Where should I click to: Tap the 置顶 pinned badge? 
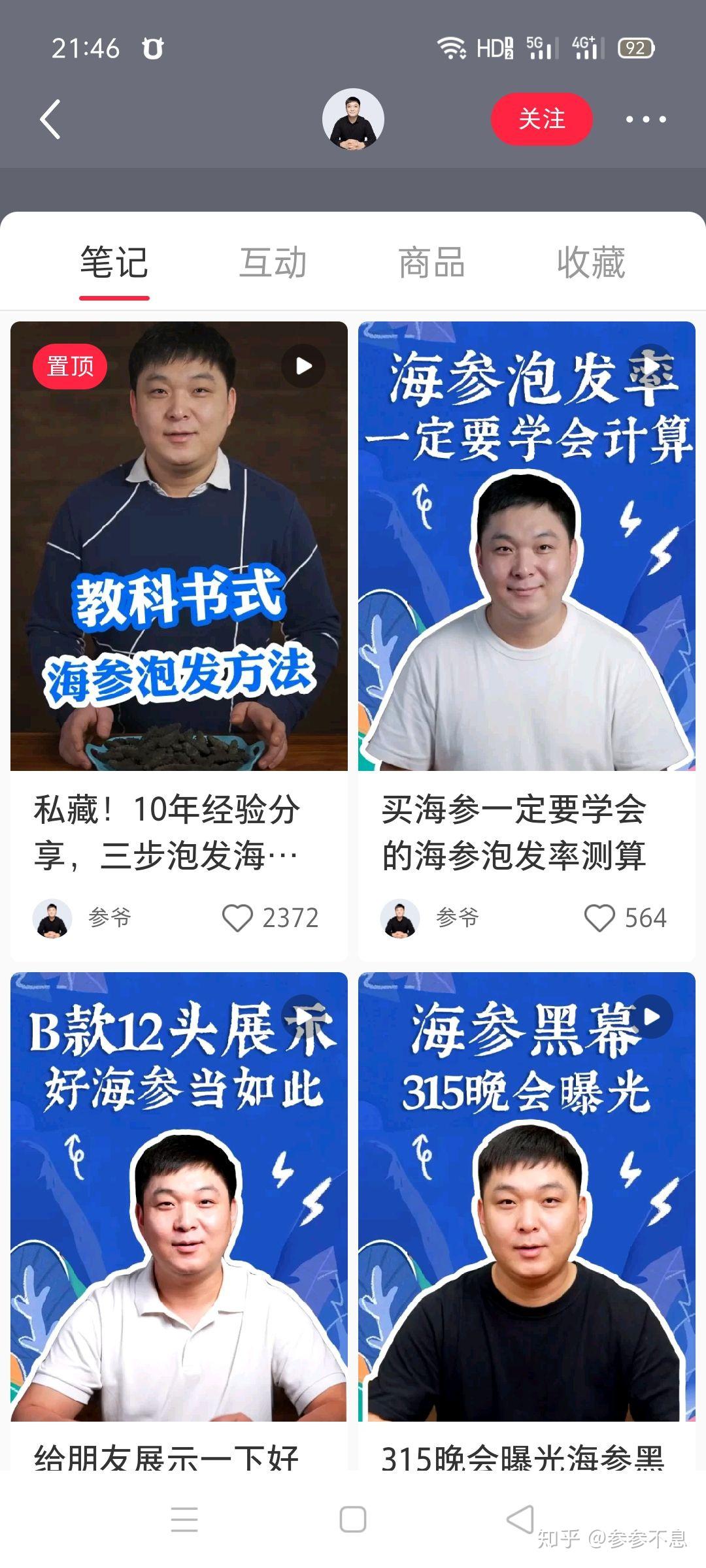69,367
